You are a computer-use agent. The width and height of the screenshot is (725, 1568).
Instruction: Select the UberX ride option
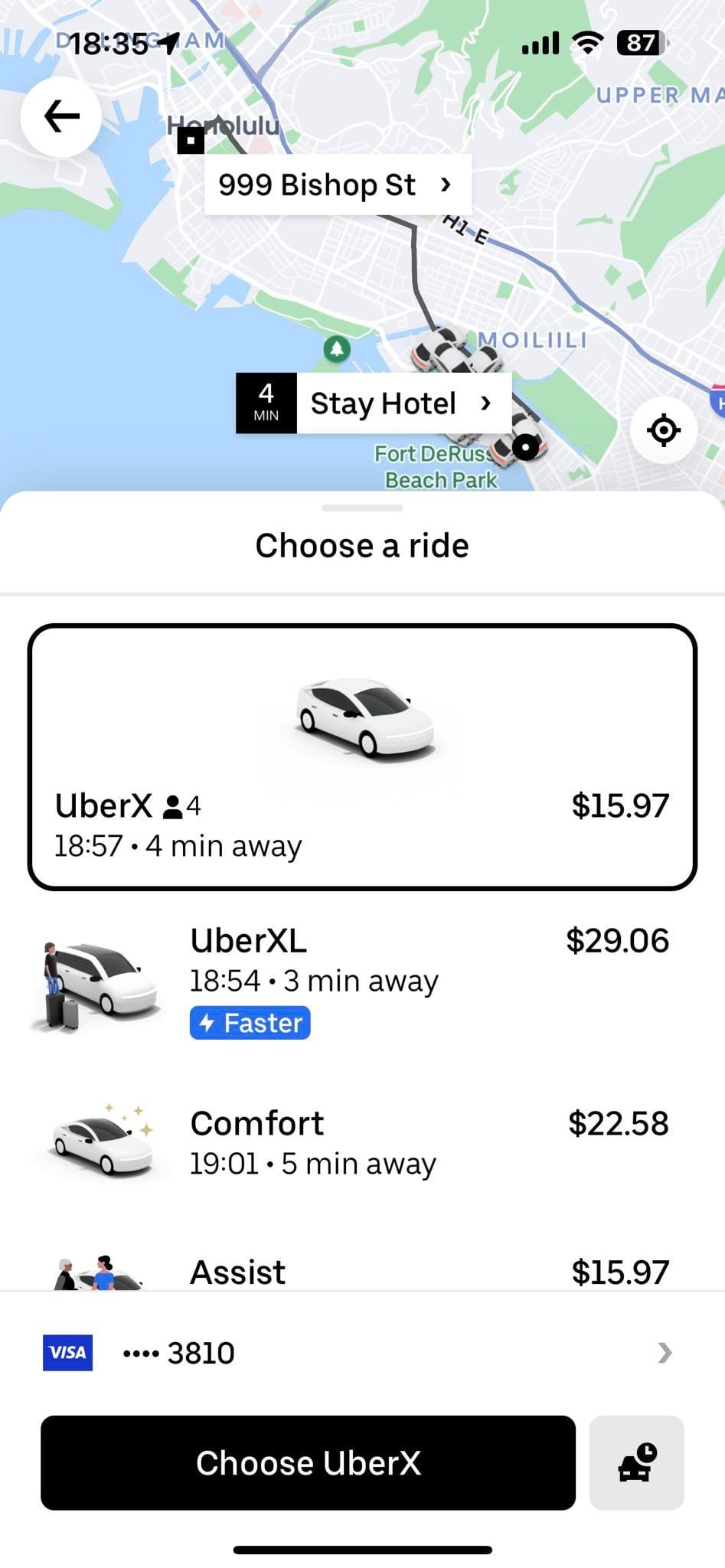pyautogui.click(x=362, y=757)
